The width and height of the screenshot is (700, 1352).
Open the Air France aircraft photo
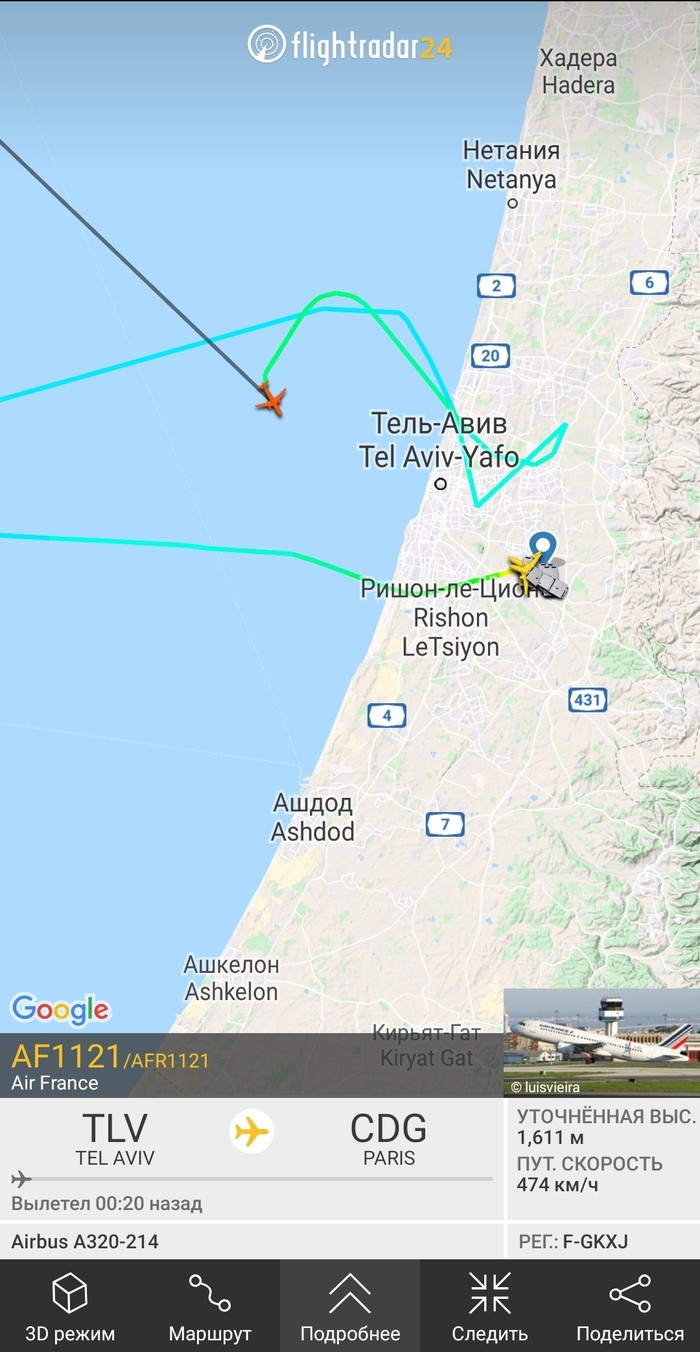coord(601,1042)
